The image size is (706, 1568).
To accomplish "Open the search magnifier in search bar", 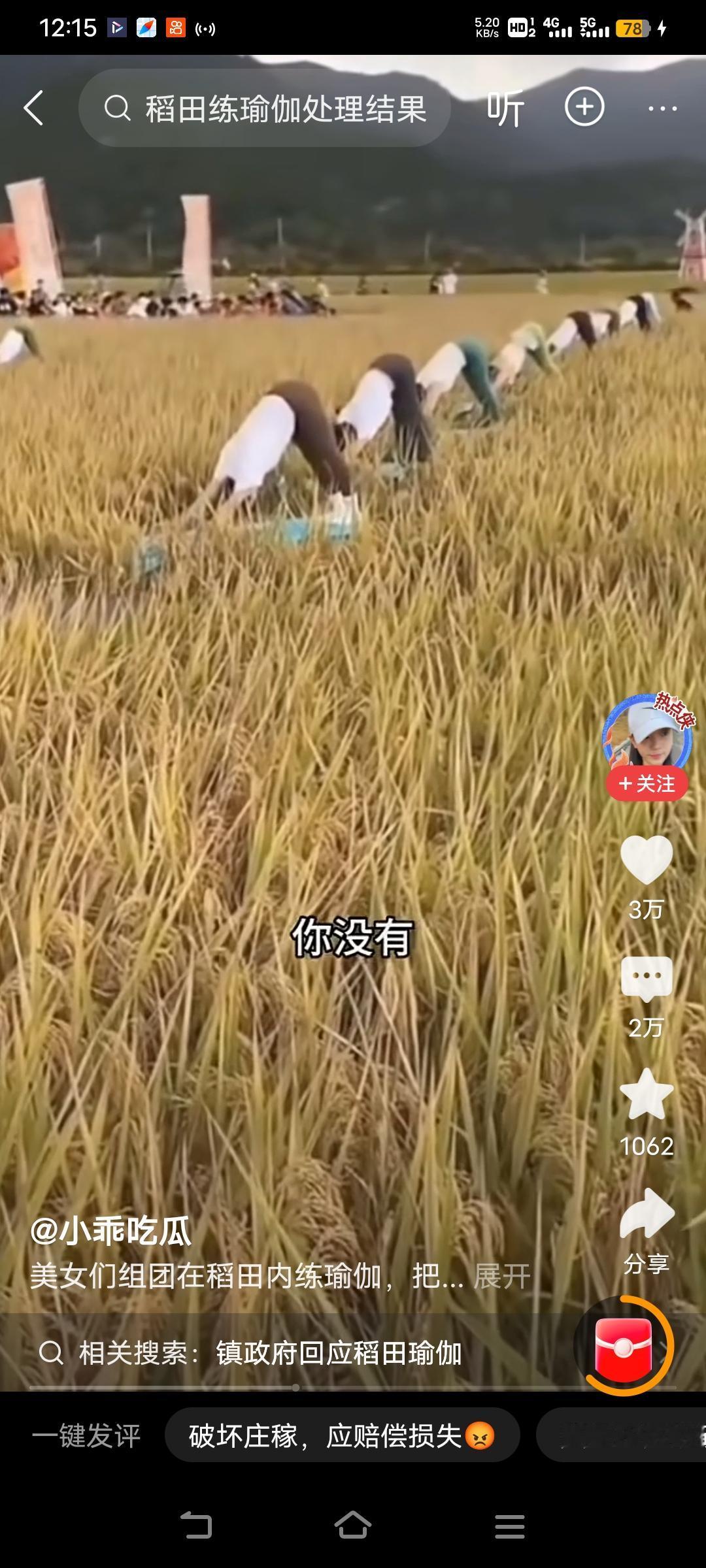I will coord(120,108).
